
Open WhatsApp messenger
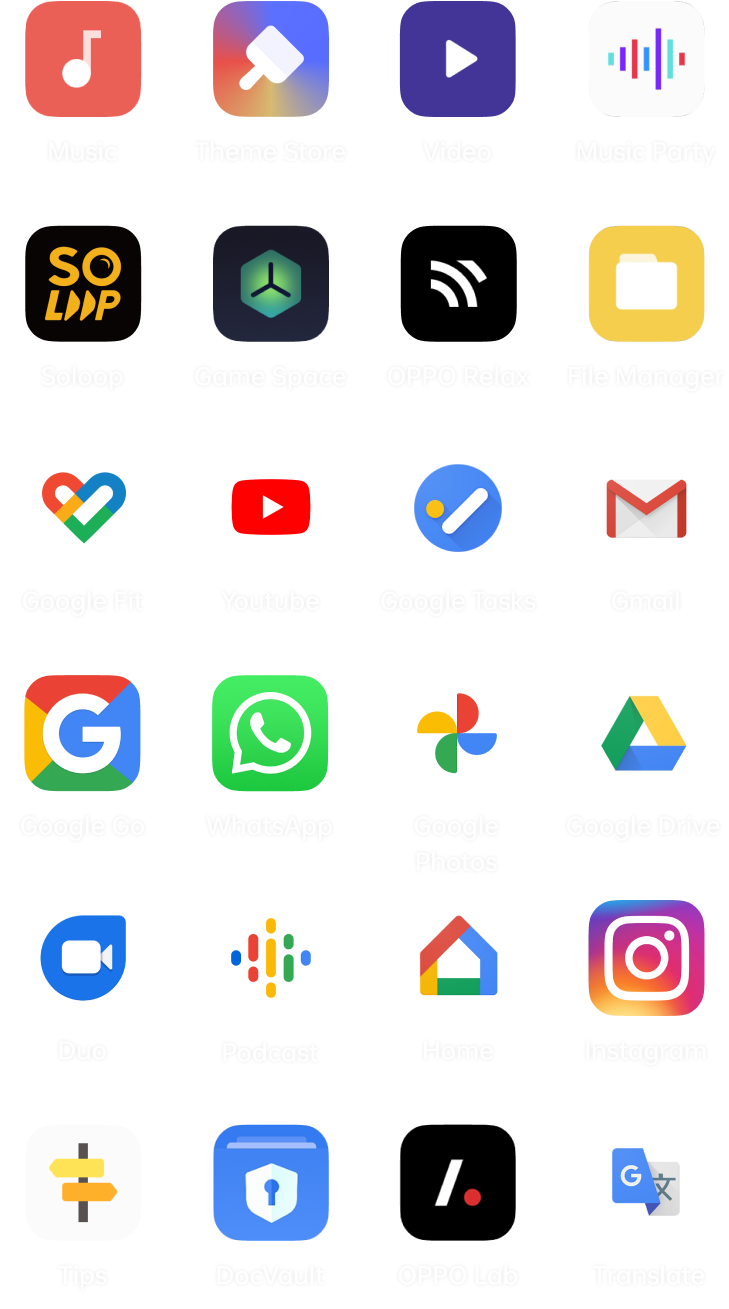(x=270, y=732)
